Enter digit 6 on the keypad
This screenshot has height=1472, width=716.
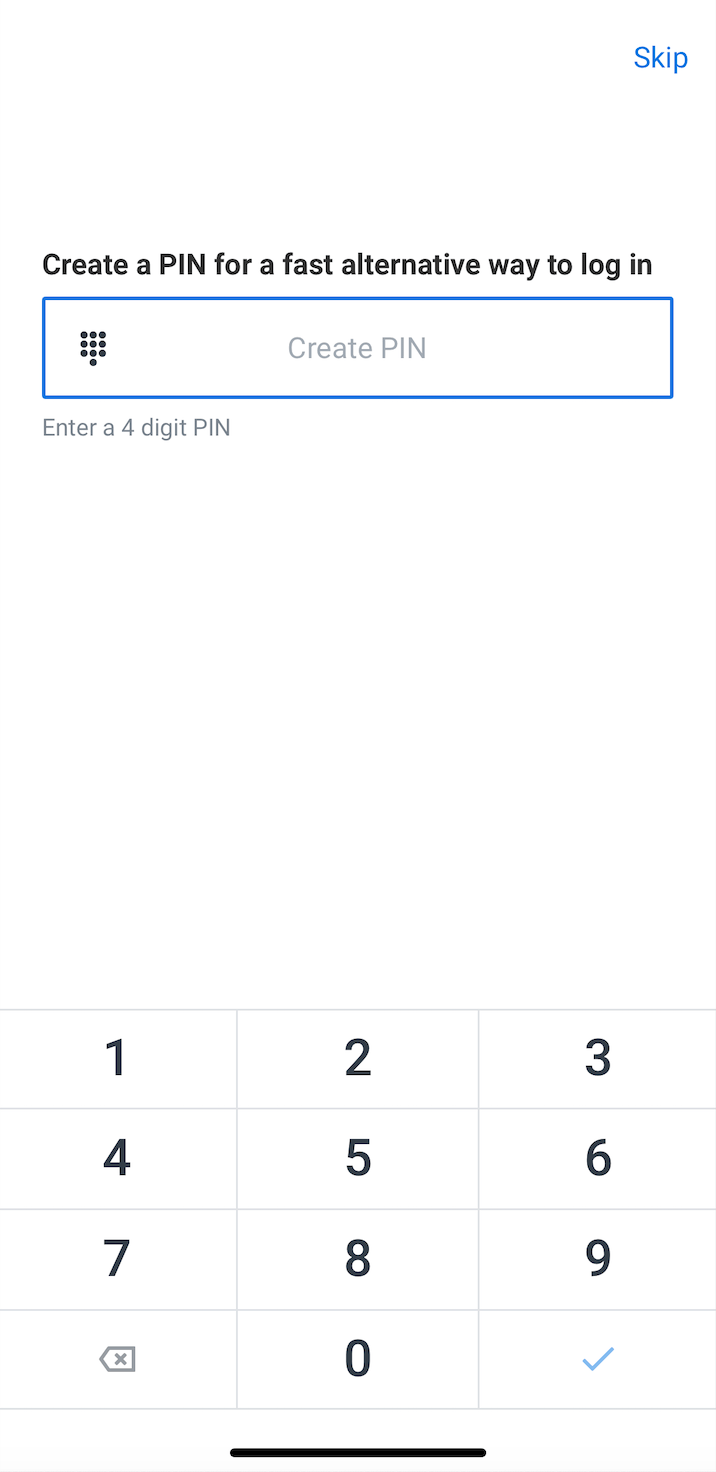(x=598, y=1158)
